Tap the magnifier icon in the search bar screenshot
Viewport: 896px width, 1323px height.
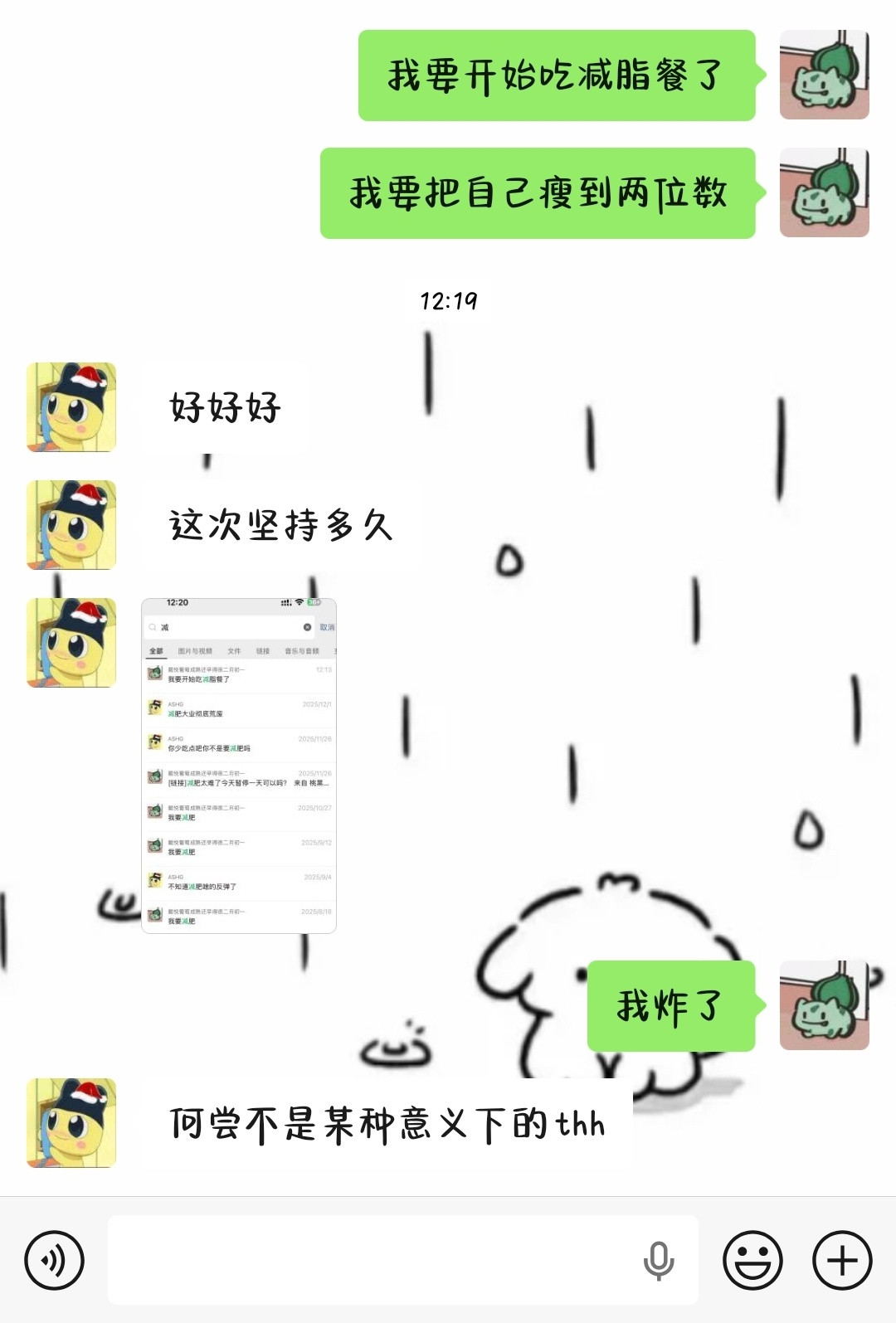pyautogui.click(x=152, y=627)
